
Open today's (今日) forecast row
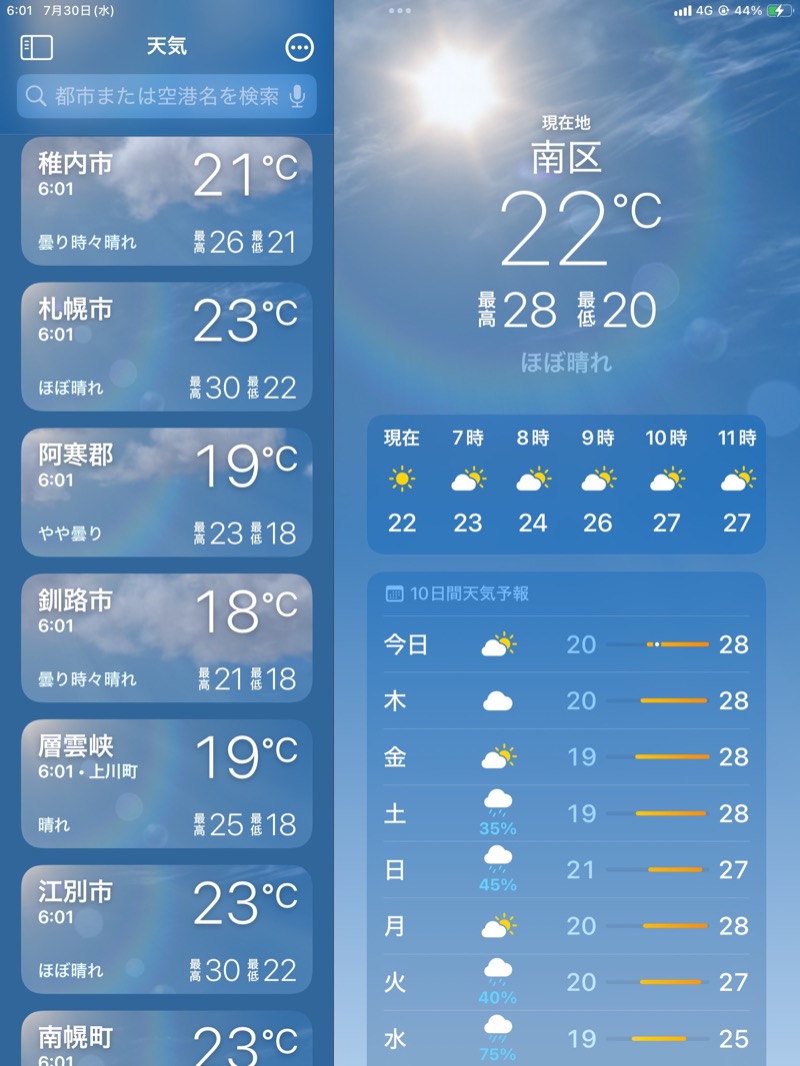click(566, 645)
